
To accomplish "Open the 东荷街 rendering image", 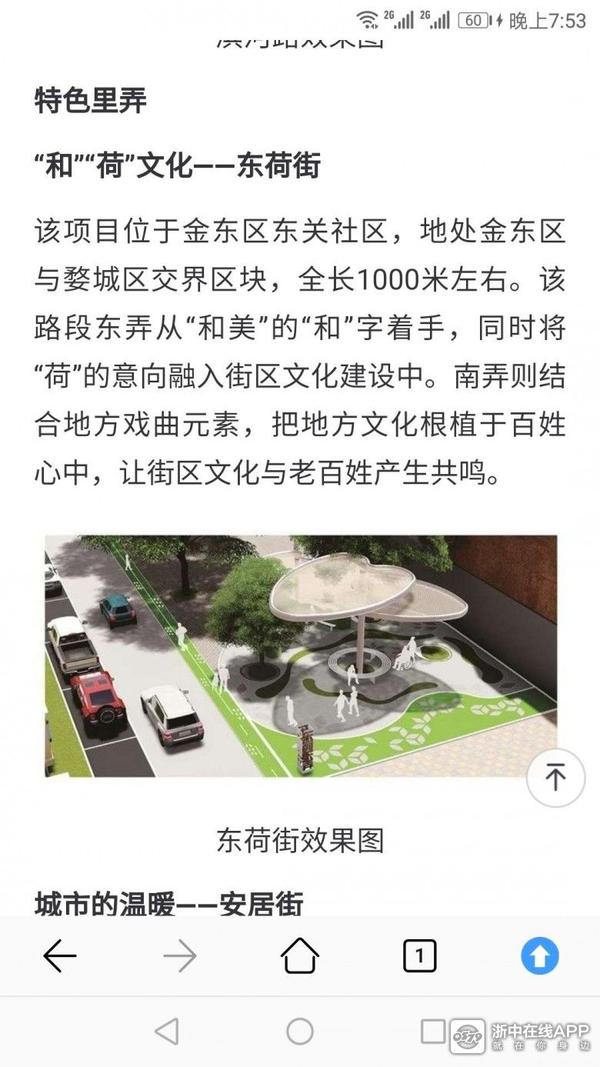I will 300,656.
